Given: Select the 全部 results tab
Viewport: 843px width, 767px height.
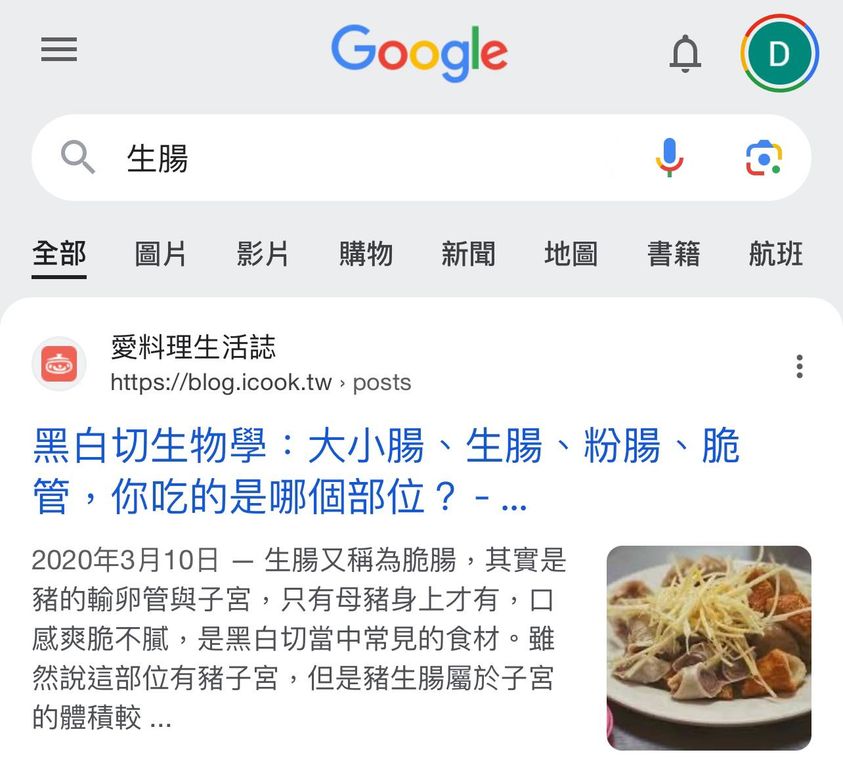Looking at the screenshot, I should click(59, 254).
